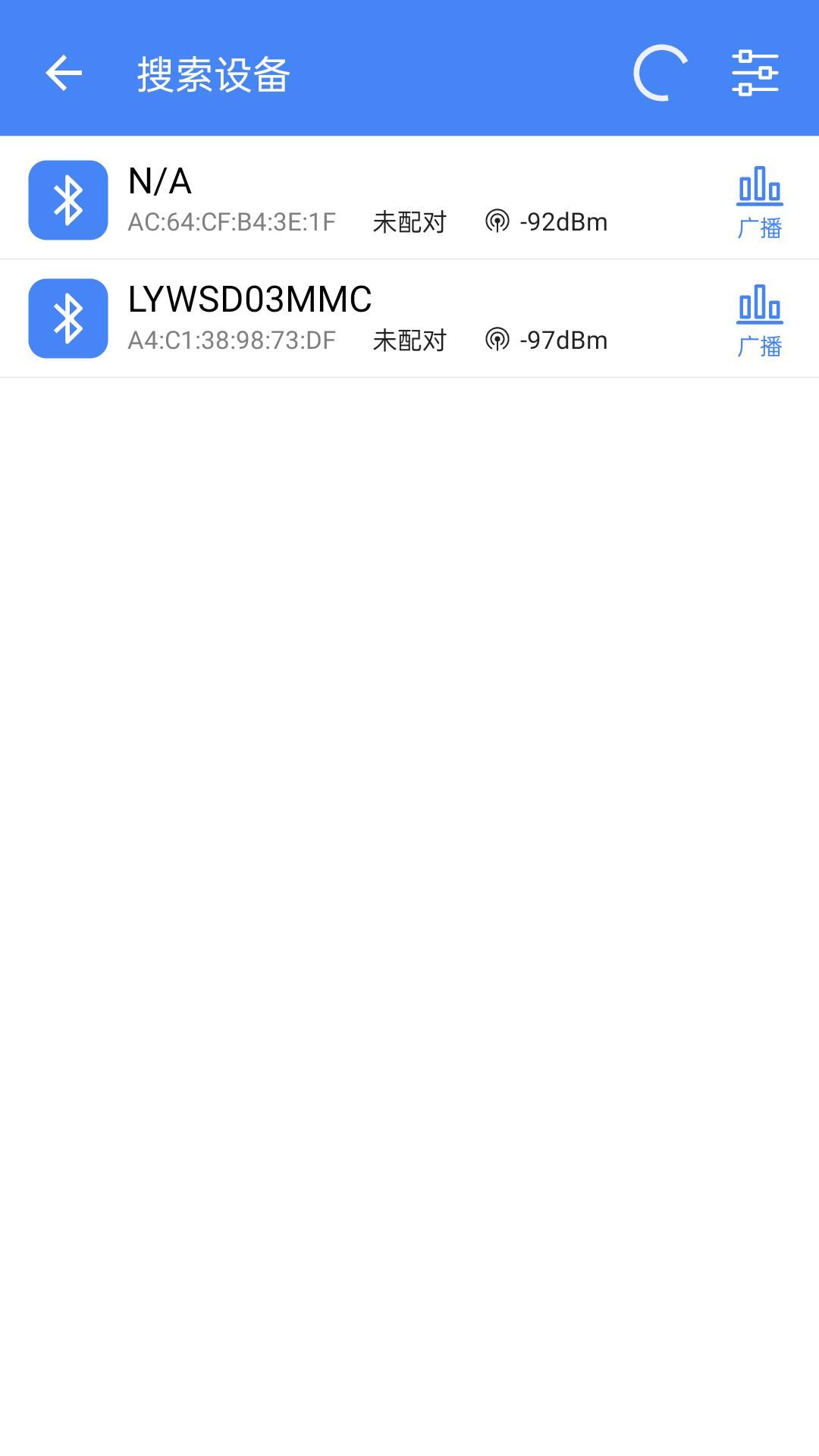Tap the 未配对 label of device N/A

pyautogui.click(x=409, y=221)
